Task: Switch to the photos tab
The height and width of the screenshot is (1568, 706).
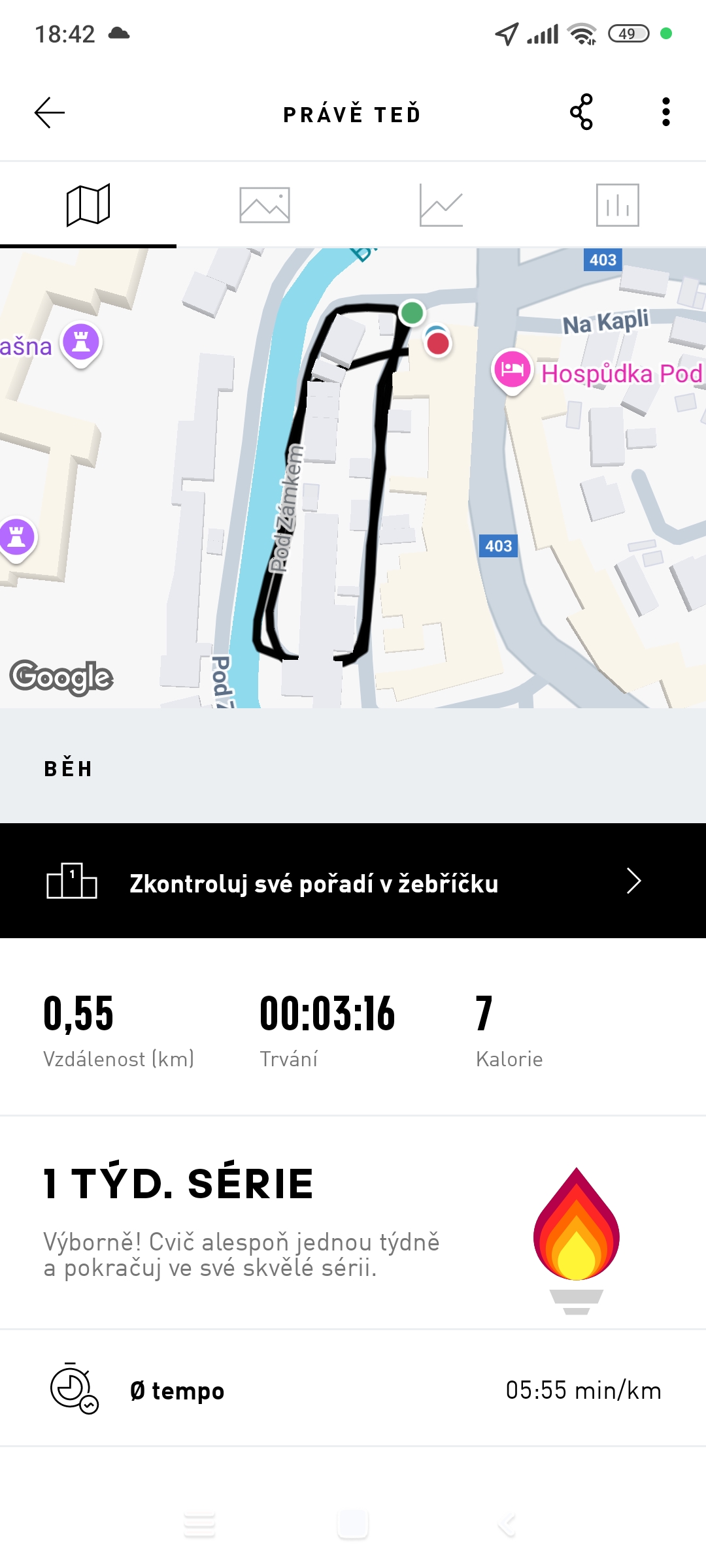Action: [x=265, y=205]
